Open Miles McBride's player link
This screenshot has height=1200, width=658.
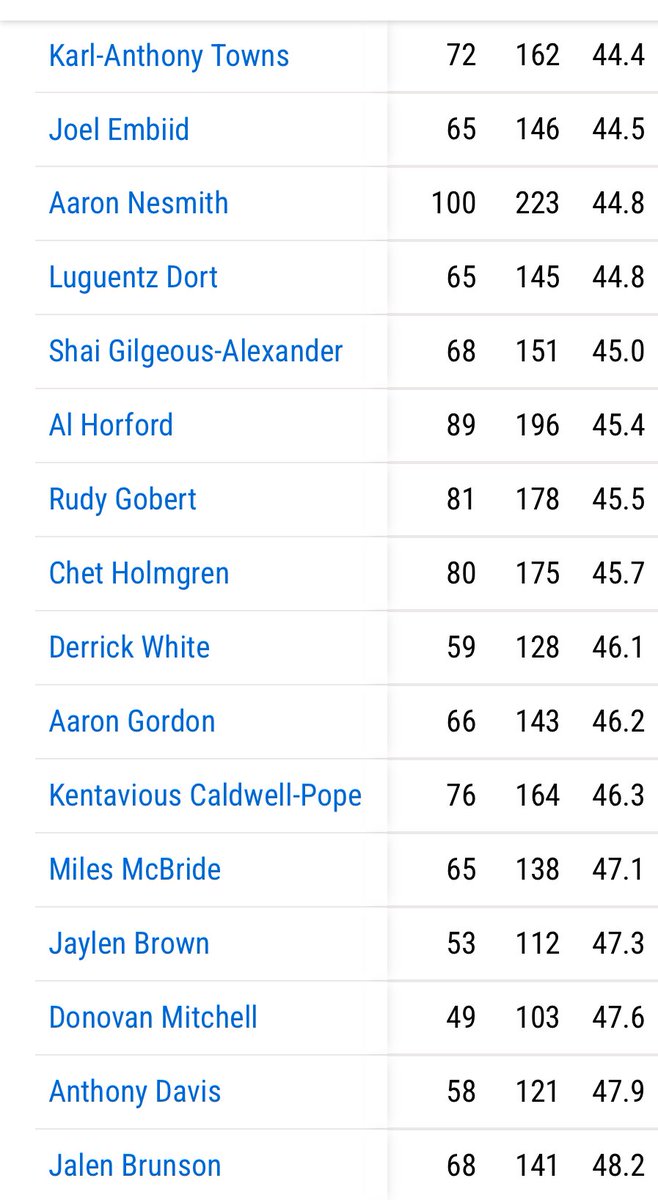point(134,869)
